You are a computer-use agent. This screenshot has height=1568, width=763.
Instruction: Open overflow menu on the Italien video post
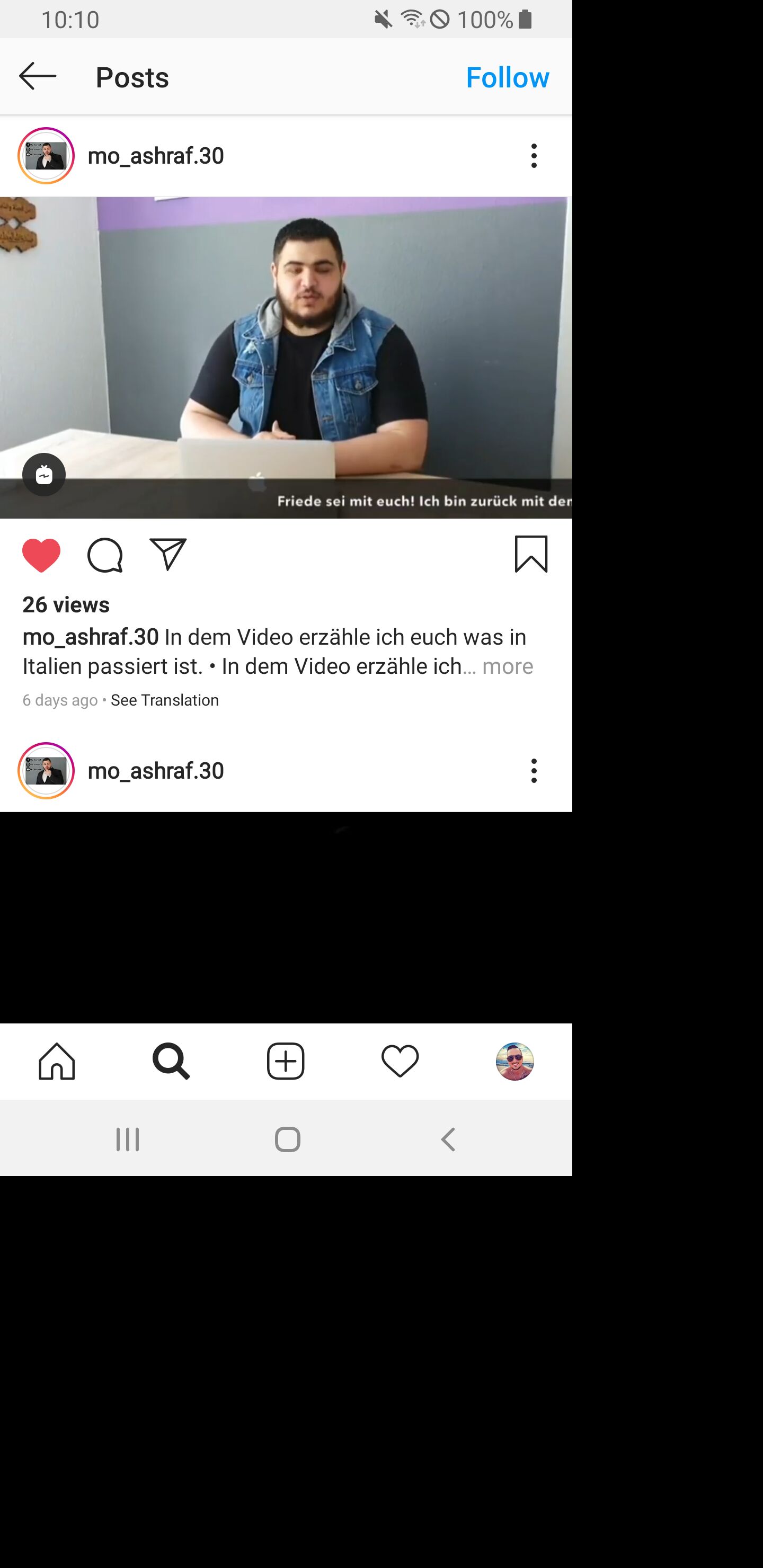[x=534, y=156]
